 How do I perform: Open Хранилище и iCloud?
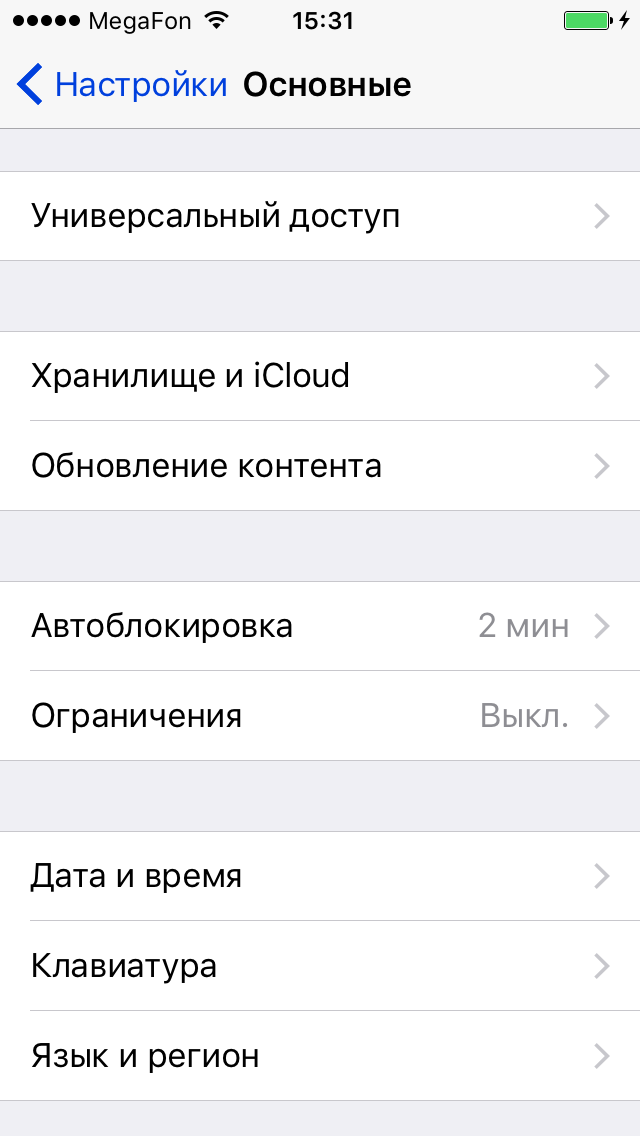(320, 376)
